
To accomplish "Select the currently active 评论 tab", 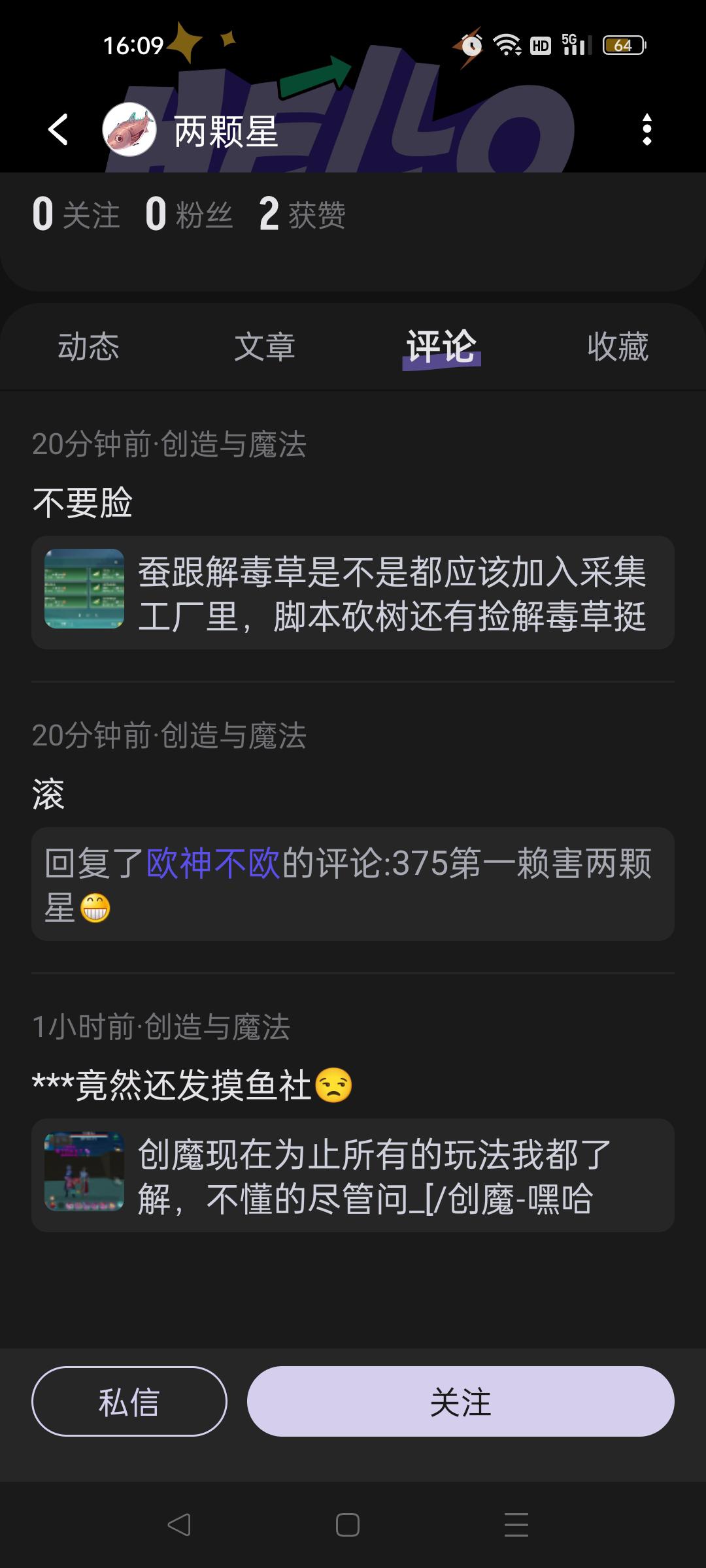I will (442, 347).
